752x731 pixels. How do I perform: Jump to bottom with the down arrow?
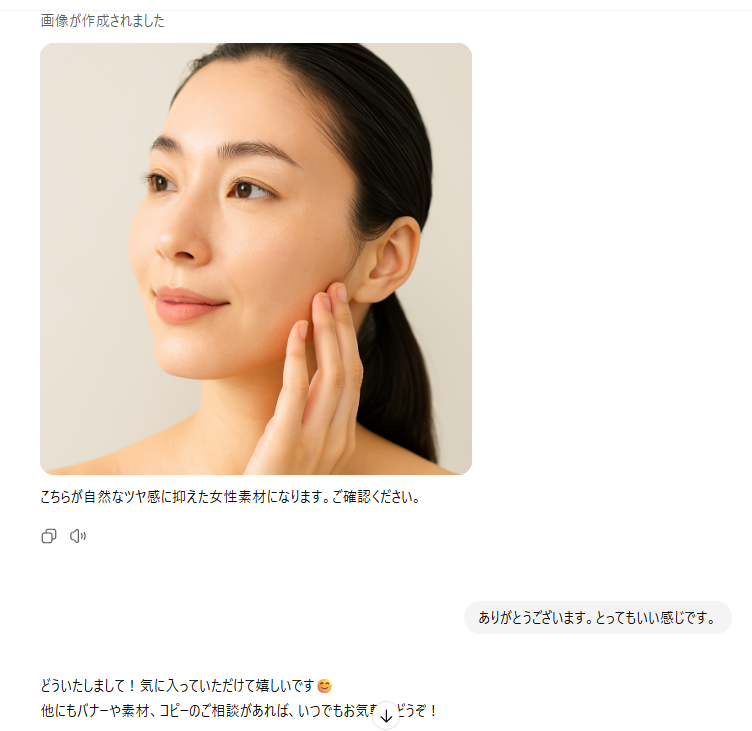(x=386, y=716)
